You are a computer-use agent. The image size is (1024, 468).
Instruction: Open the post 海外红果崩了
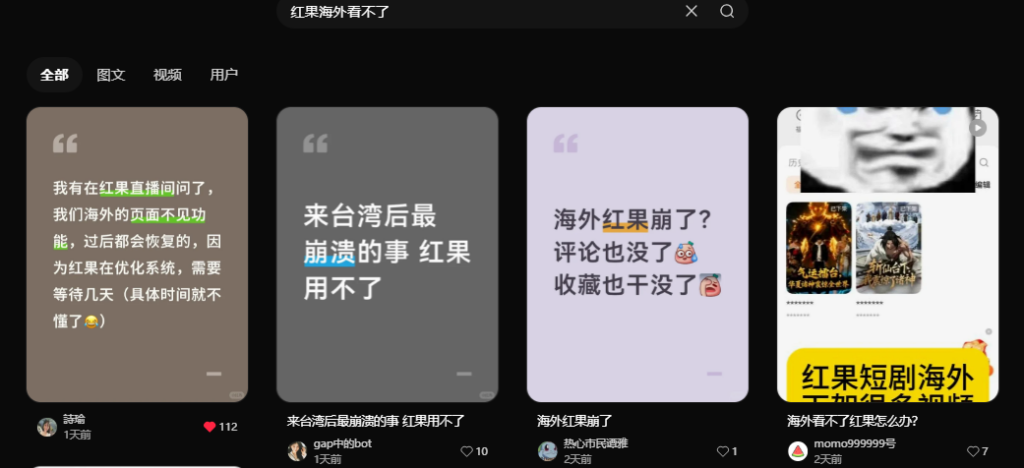637,254
